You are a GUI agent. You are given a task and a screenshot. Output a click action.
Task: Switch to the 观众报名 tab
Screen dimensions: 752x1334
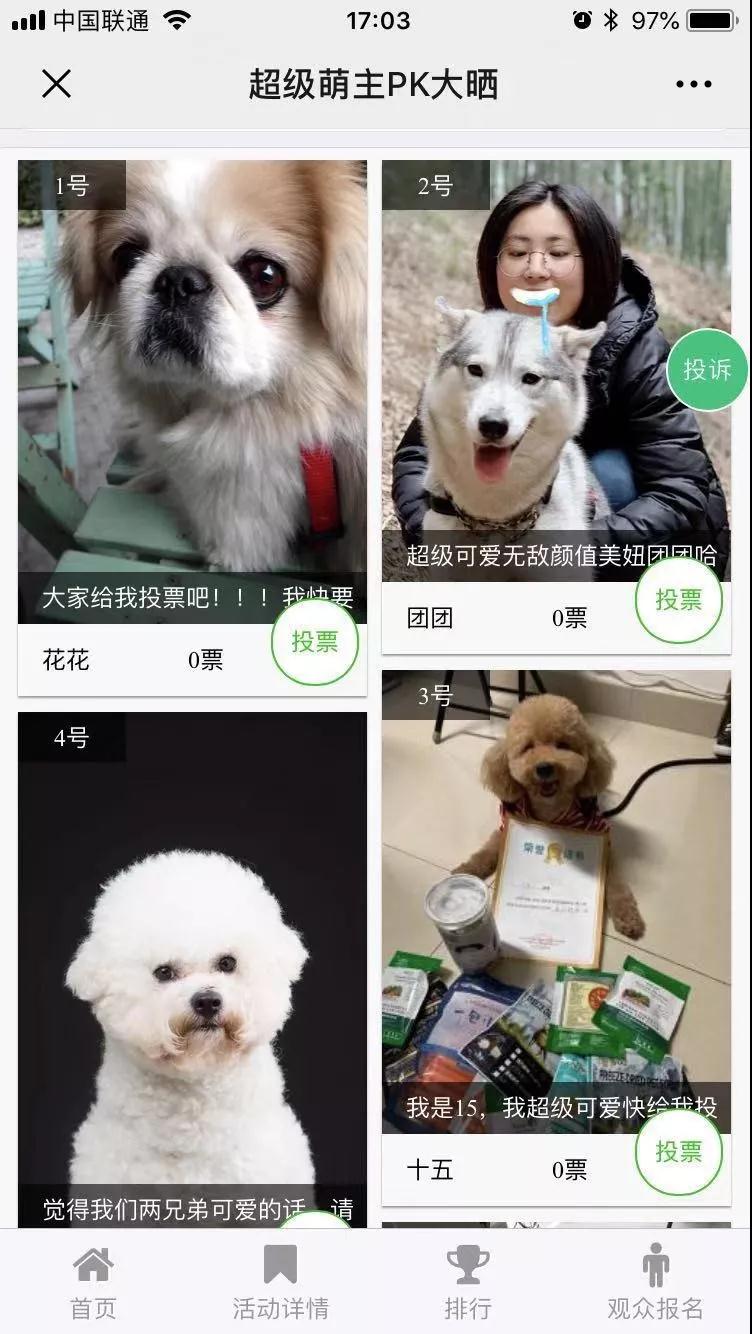pos(655,1283)
